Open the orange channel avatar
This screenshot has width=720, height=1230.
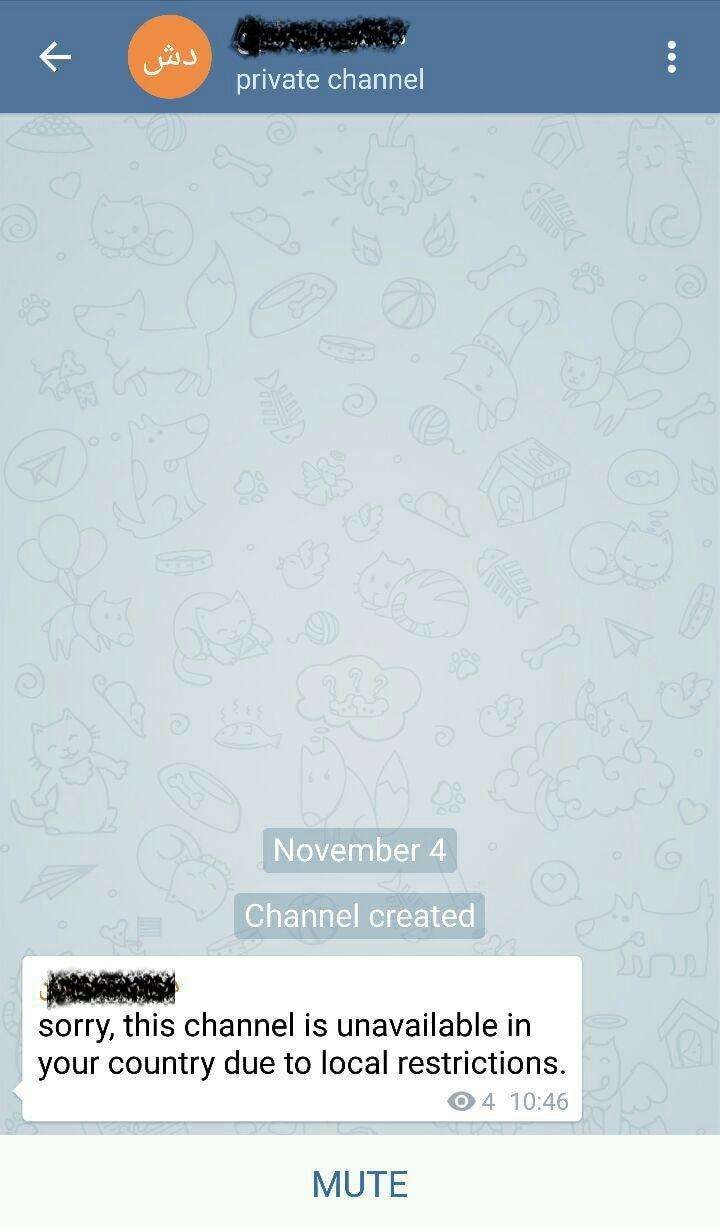(x=169, y=57)
